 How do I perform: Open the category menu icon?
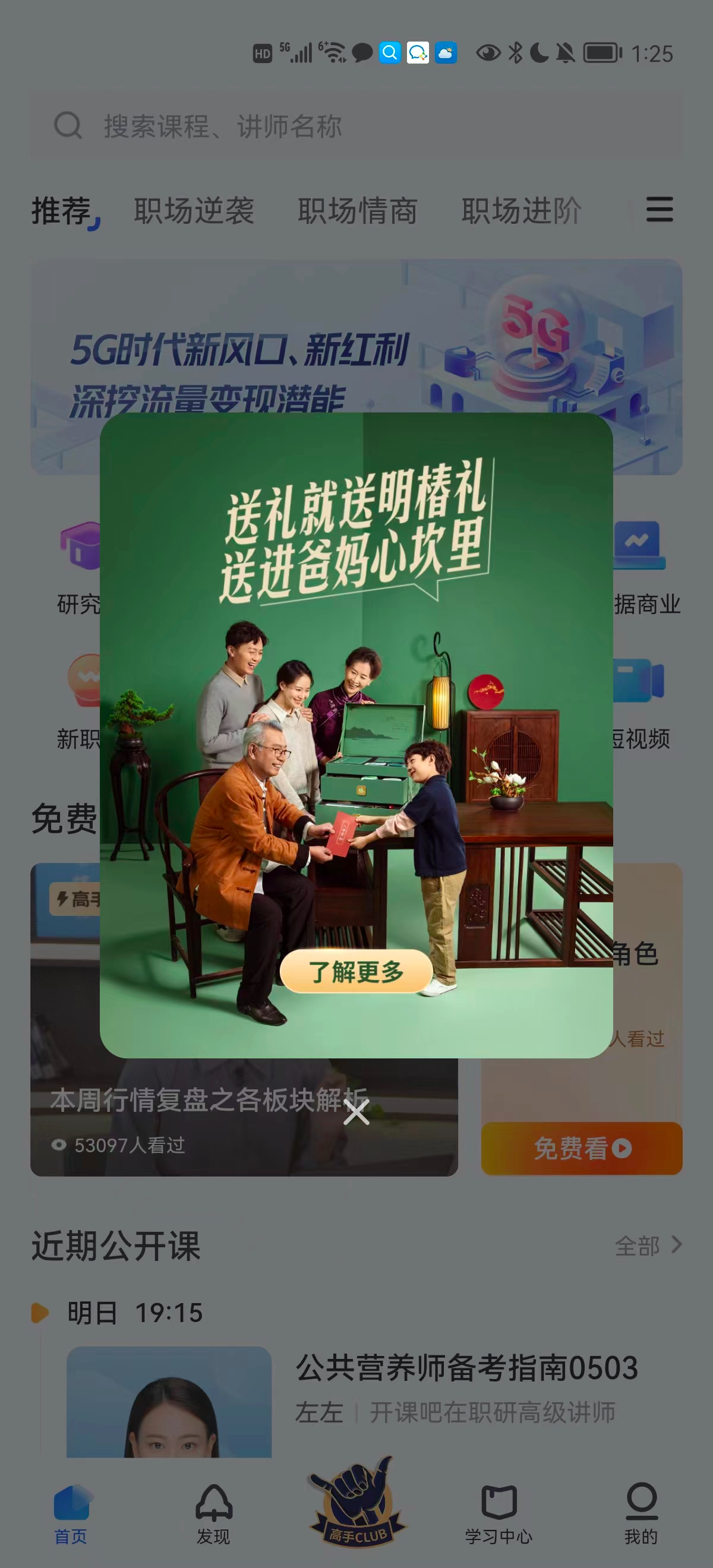[x=660, y=210]
